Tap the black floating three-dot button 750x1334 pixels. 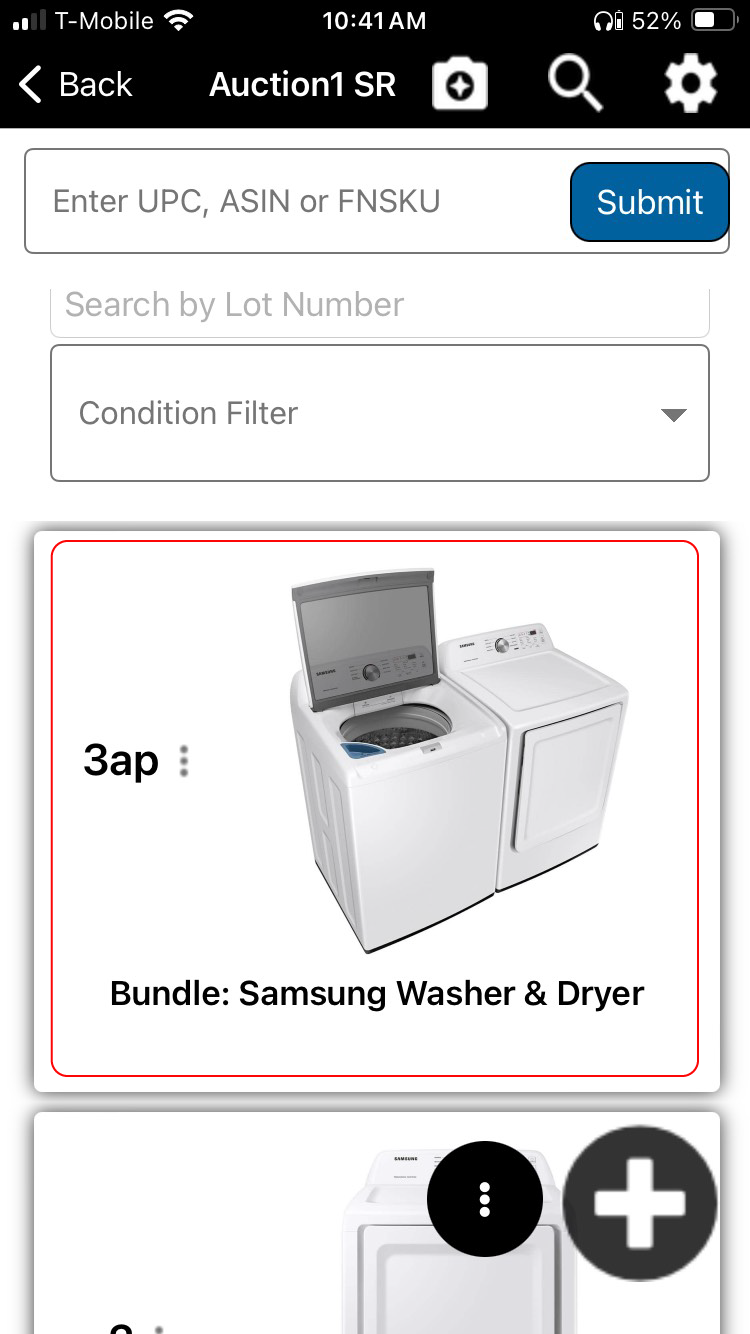485,1199
